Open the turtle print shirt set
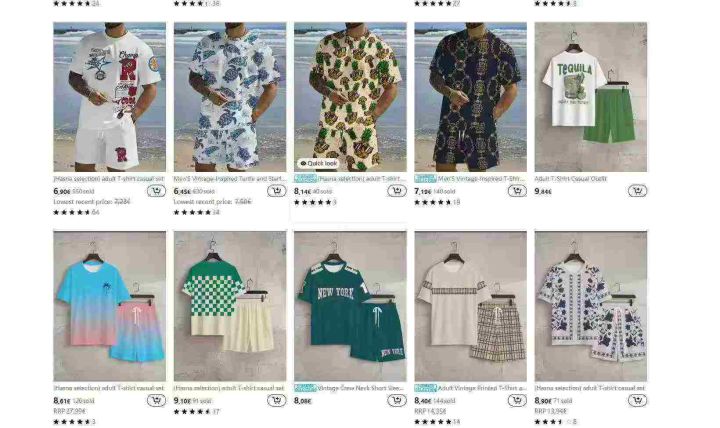This screenshot has width=720, height=428. 229,97
